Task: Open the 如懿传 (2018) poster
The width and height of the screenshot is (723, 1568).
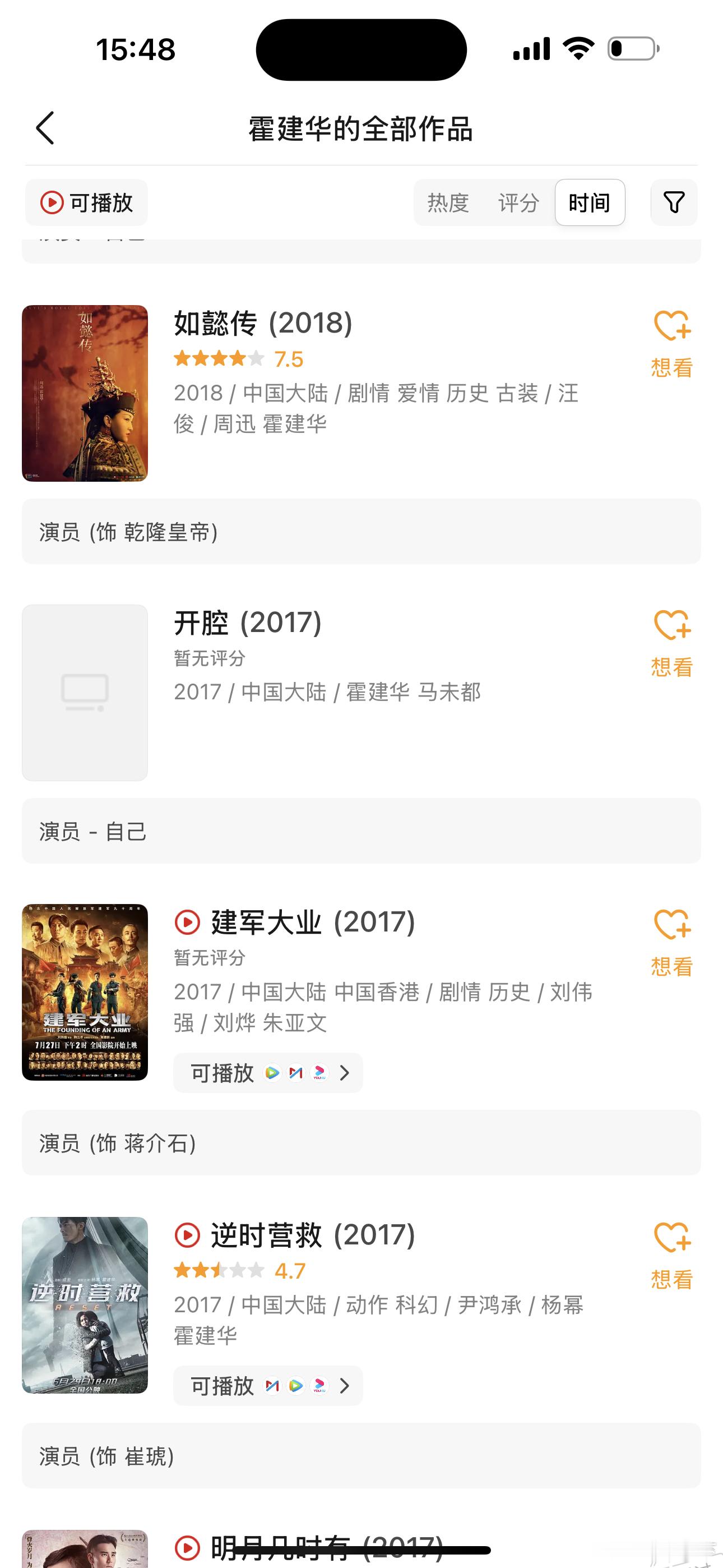Action: (x=85, y=393)
